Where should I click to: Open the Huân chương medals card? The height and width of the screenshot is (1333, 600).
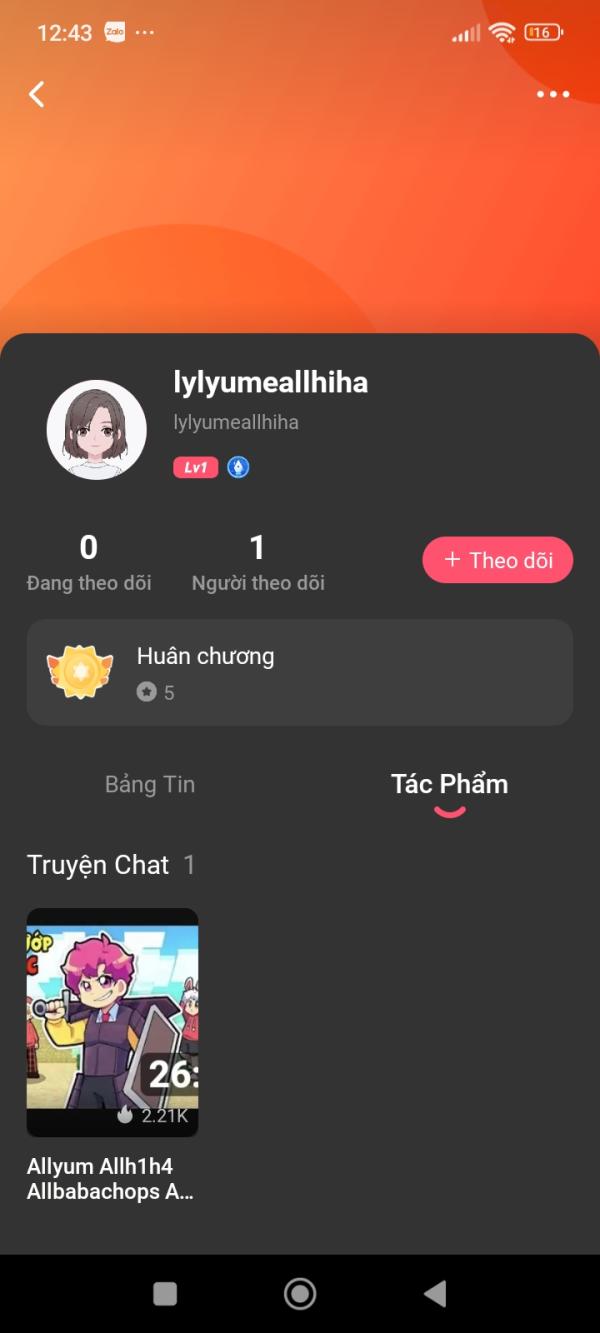point(300,672)
